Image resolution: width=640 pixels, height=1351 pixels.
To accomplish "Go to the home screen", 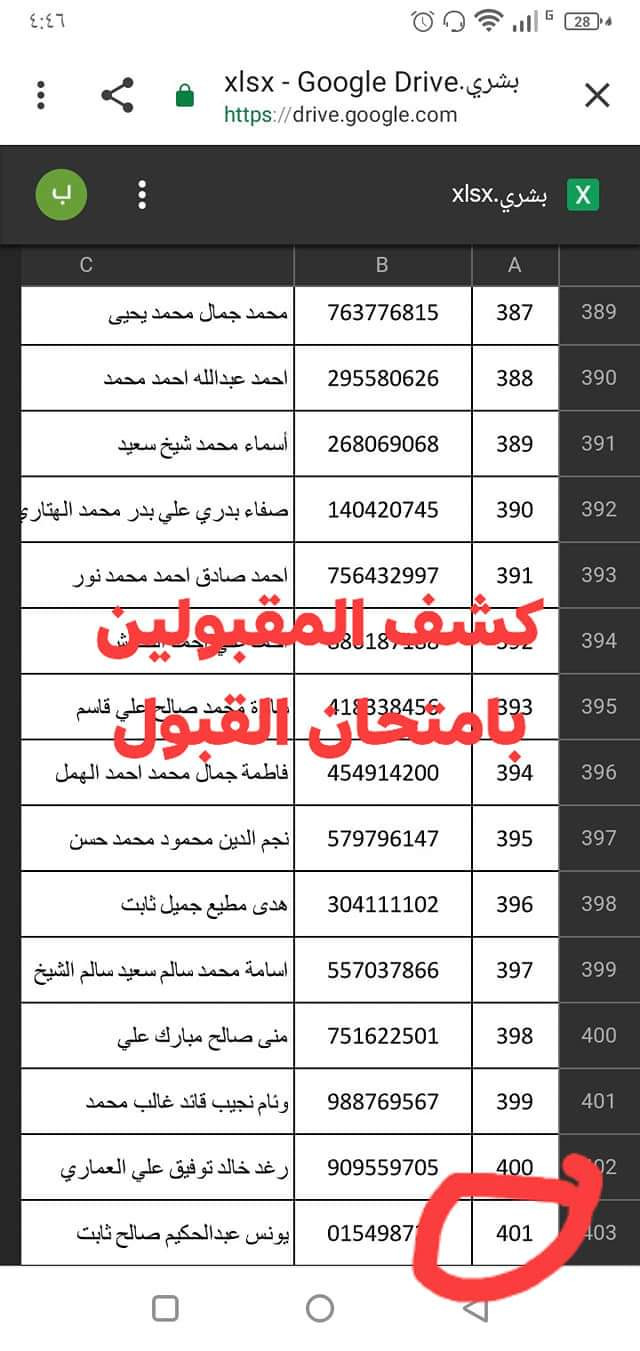I will [320, 1308].
